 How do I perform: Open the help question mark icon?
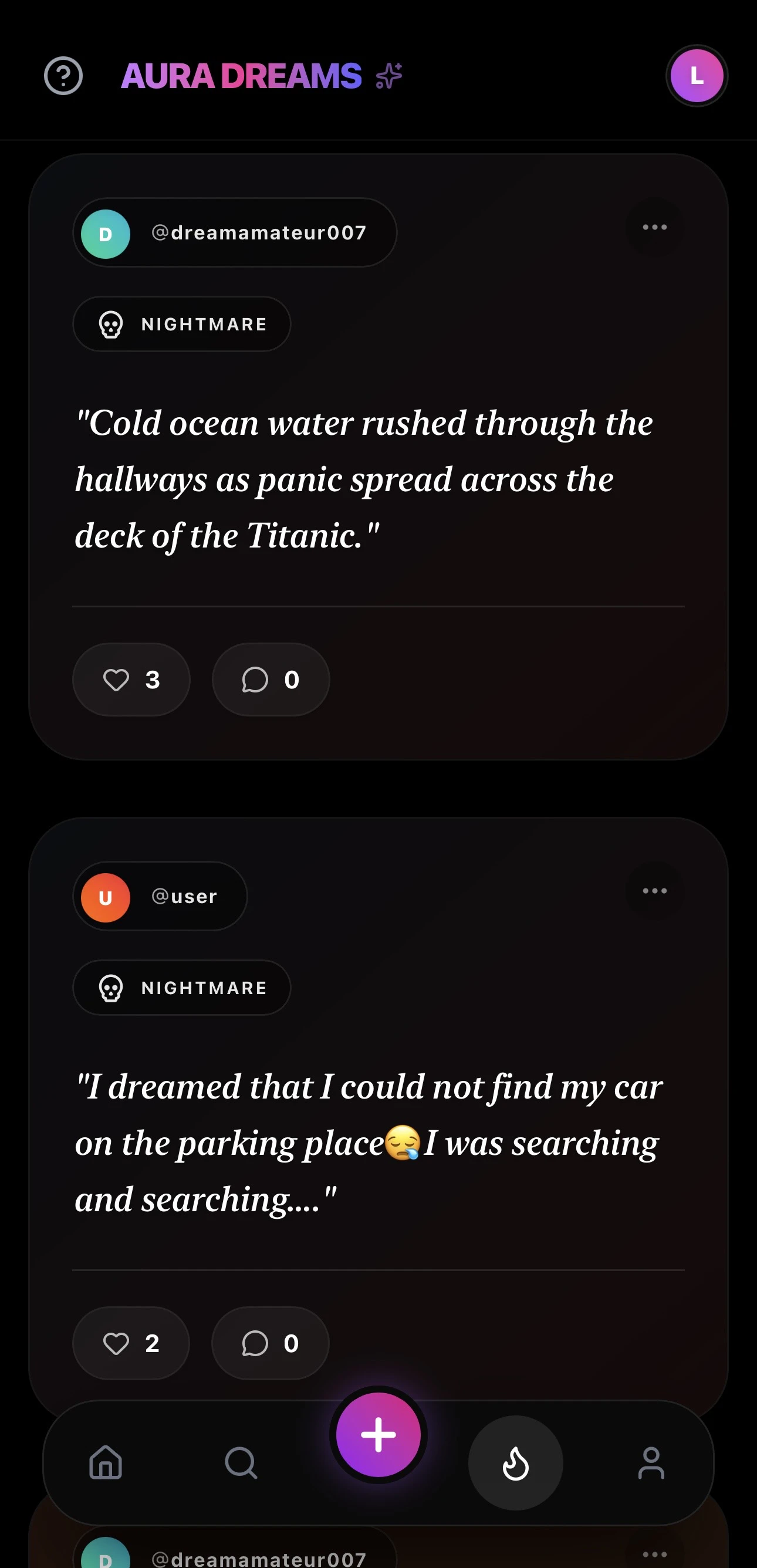[63, 76]
